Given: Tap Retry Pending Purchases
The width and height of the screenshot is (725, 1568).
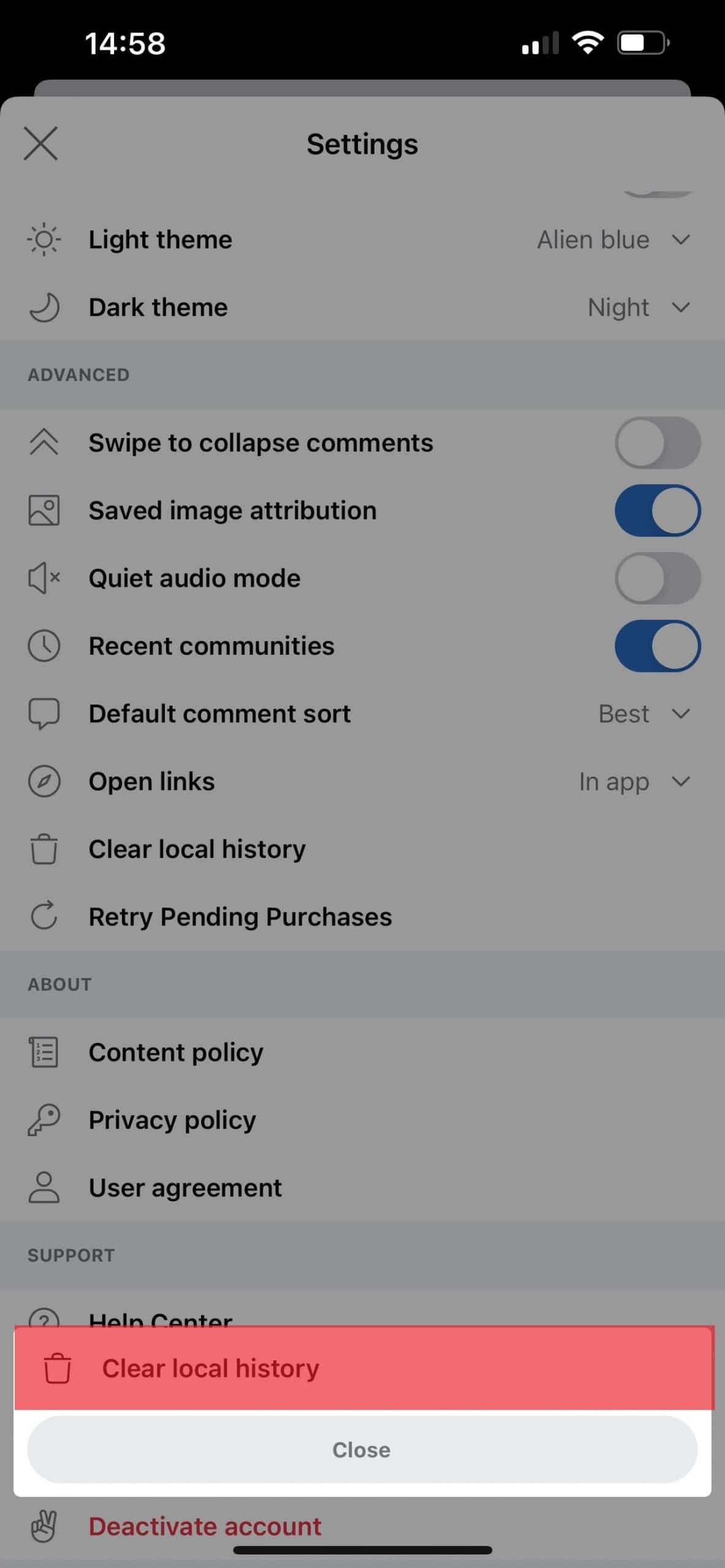Looking at the screenshot, I should pos(240,917).
